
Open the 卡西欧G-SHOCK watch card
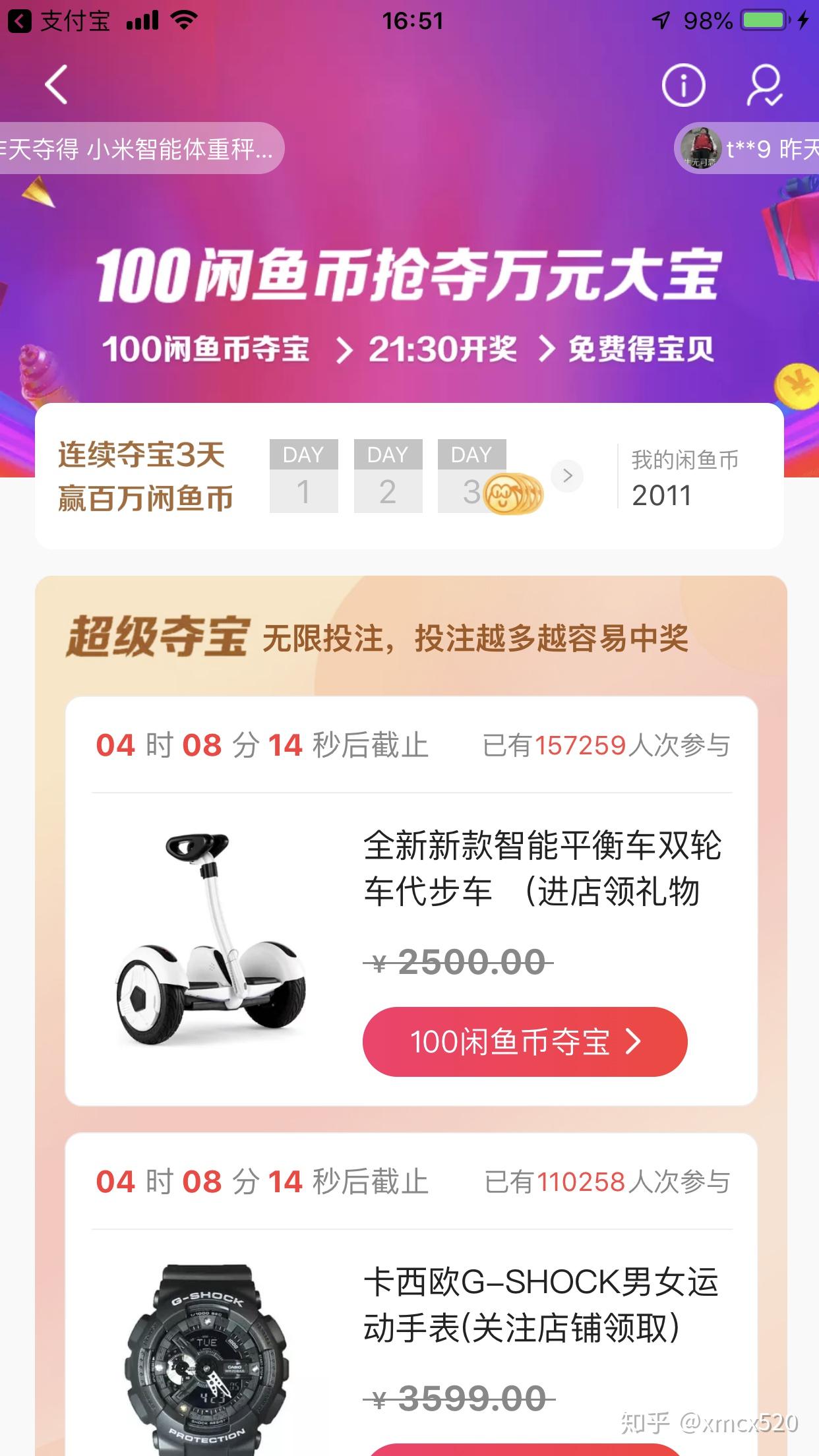point(541,1306)
